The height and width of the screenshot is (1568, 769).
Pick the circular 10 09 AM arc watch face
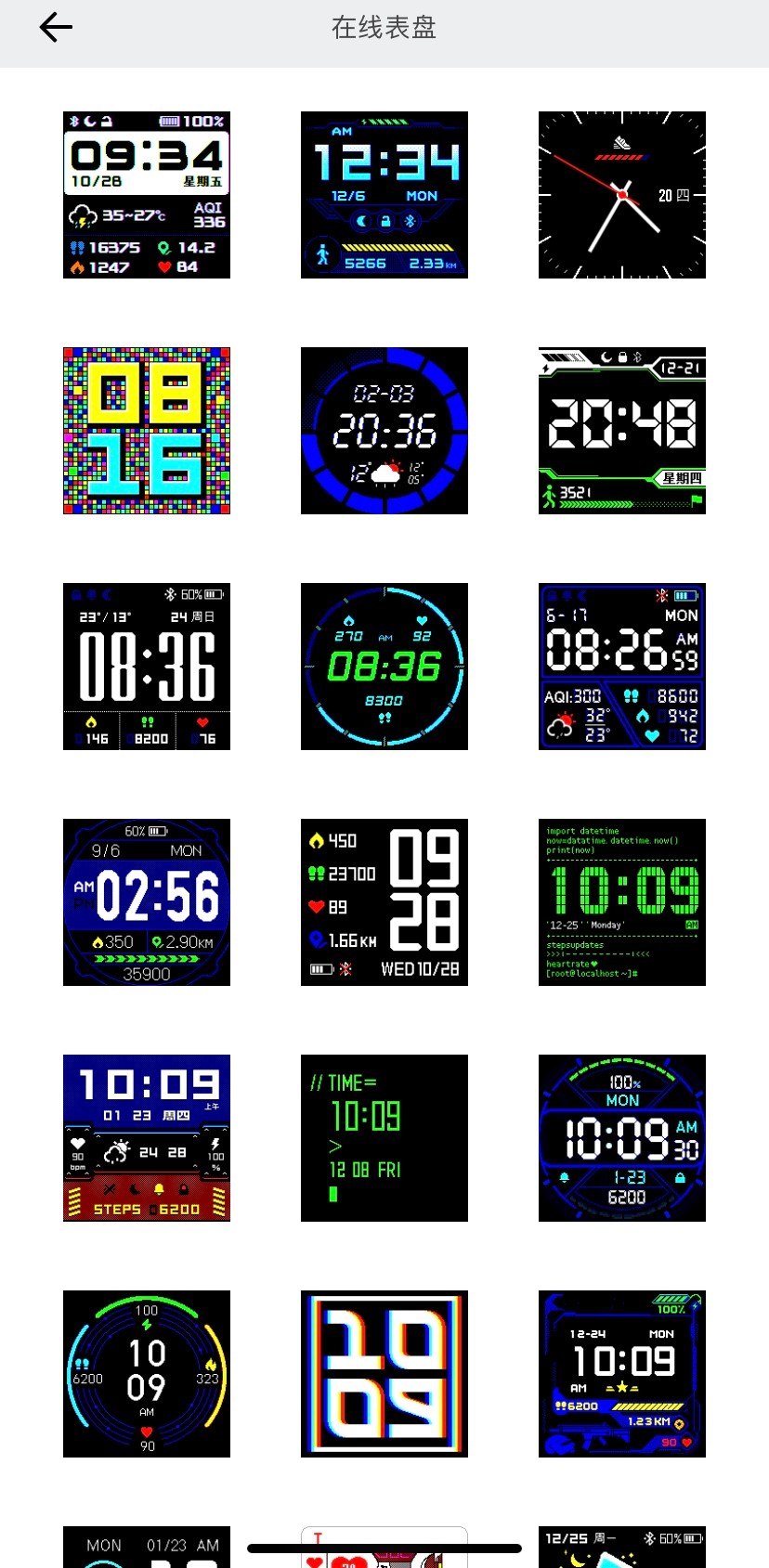pos(147,1374)
